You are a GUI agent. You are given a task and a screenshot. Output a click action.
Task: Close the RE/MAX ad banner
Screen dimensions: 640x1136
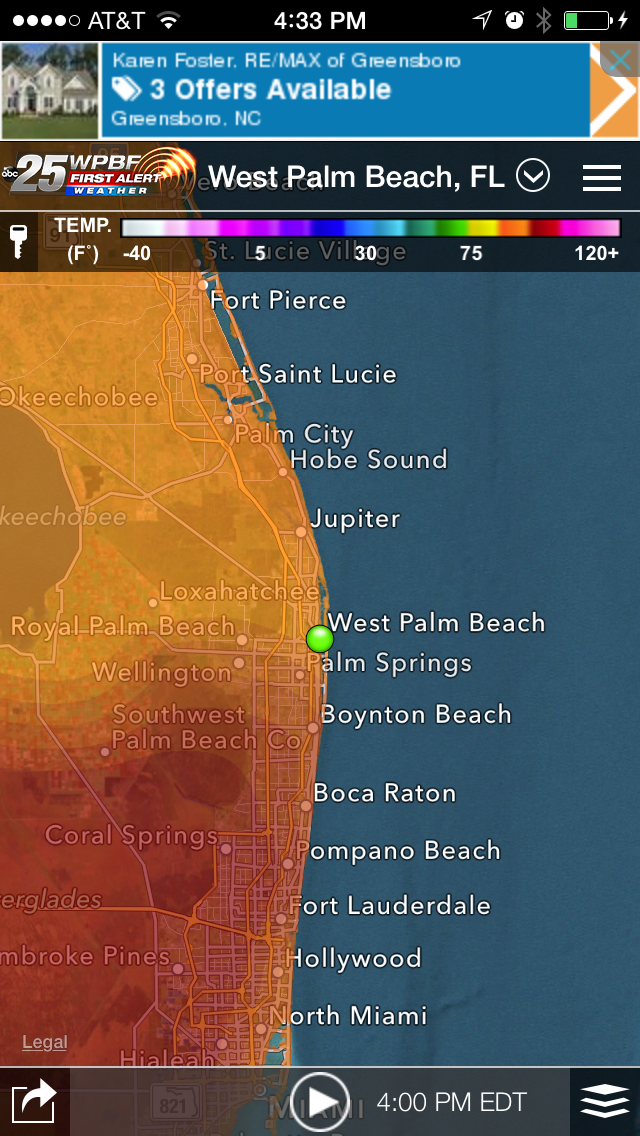tap(620, 60)
